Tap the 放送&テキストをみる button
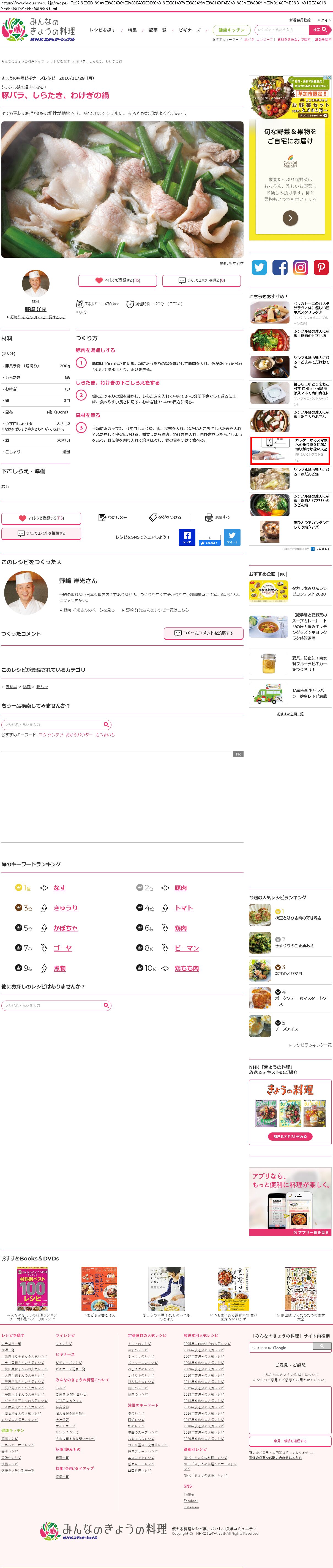 pos(290,1136)
